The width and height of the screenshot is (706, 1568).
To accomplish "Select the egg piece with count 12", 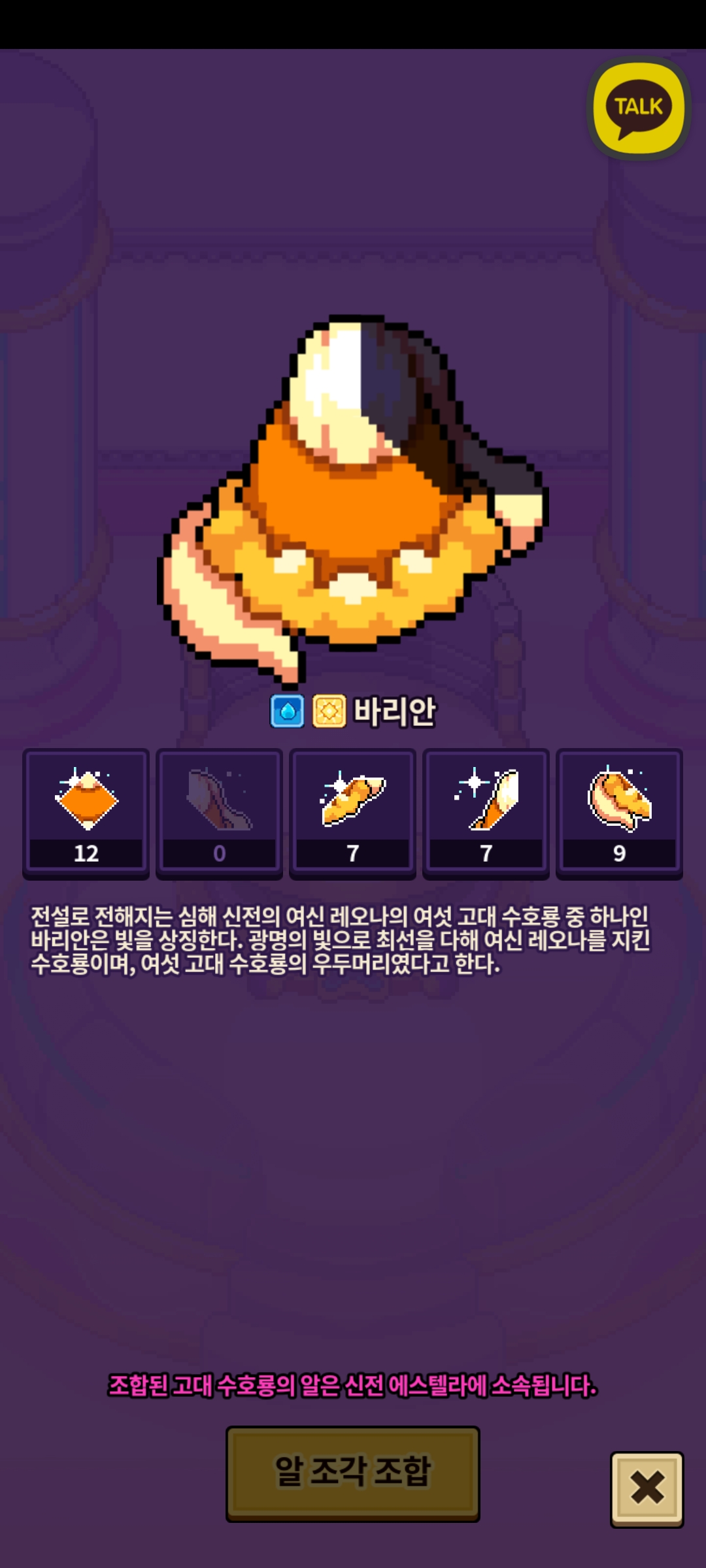I will pos(86,812).
